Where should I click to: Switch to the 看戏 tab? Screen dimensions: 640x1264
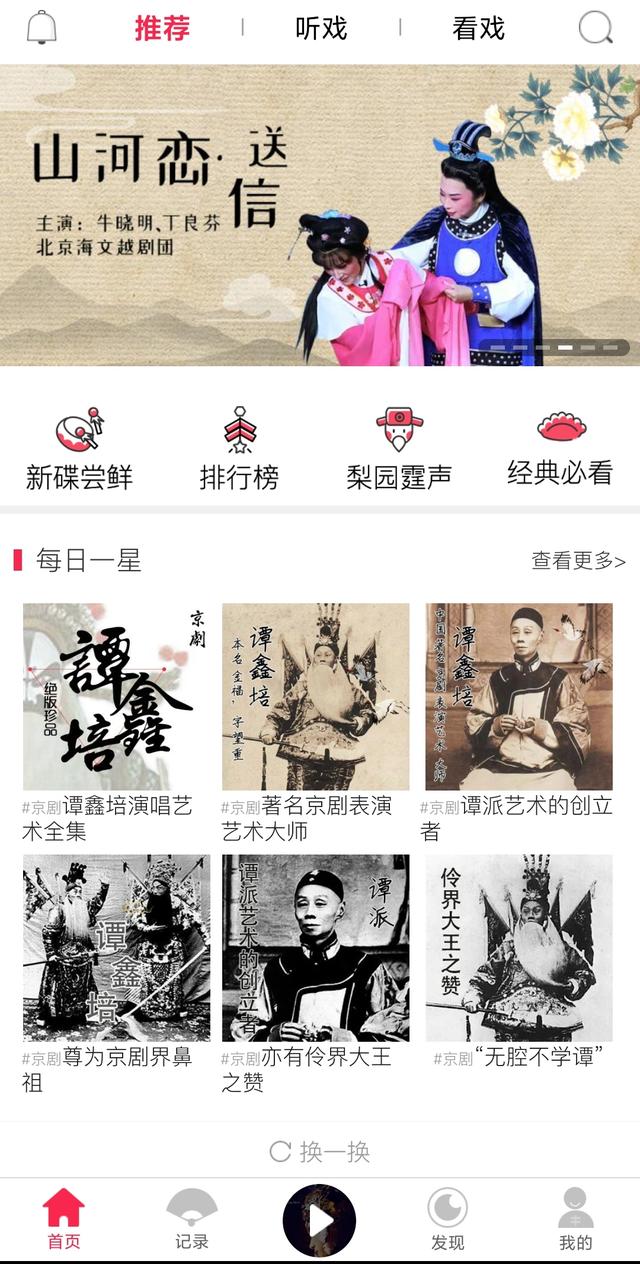(x=478, y=28)
